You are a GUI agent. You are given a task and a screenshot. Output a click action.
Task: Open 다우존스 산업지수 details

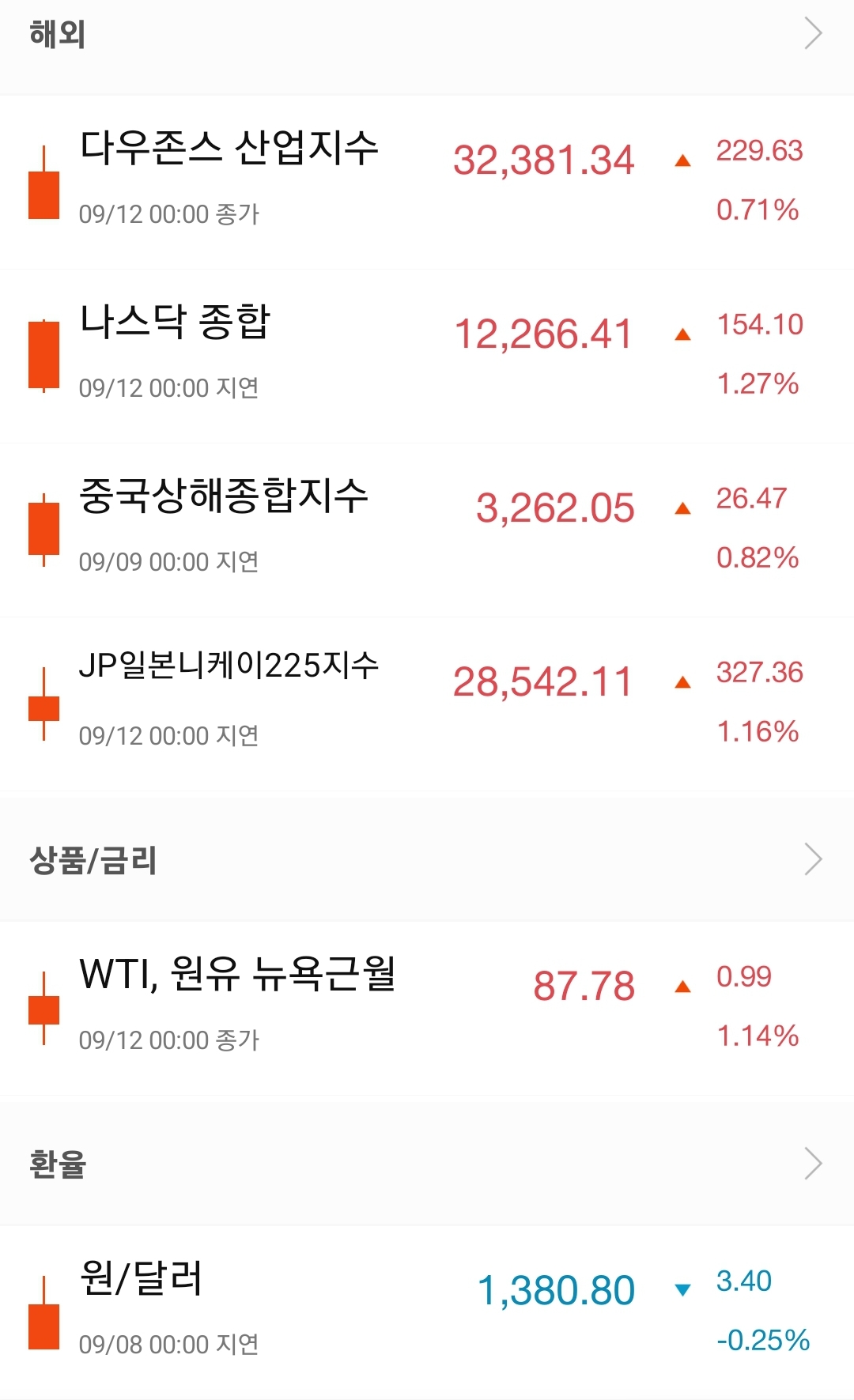pos(427,183)
